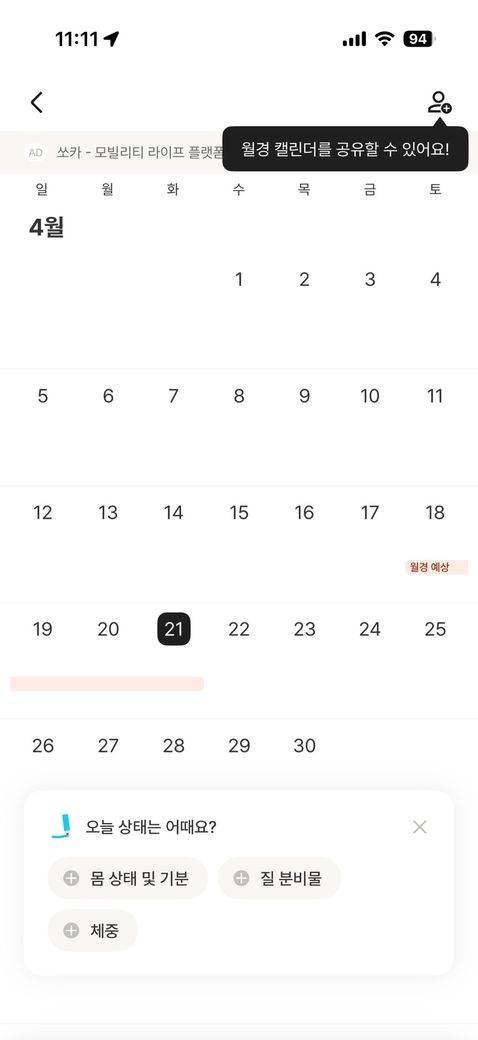
Task: Select April 30 date
Action: [304, 746]
